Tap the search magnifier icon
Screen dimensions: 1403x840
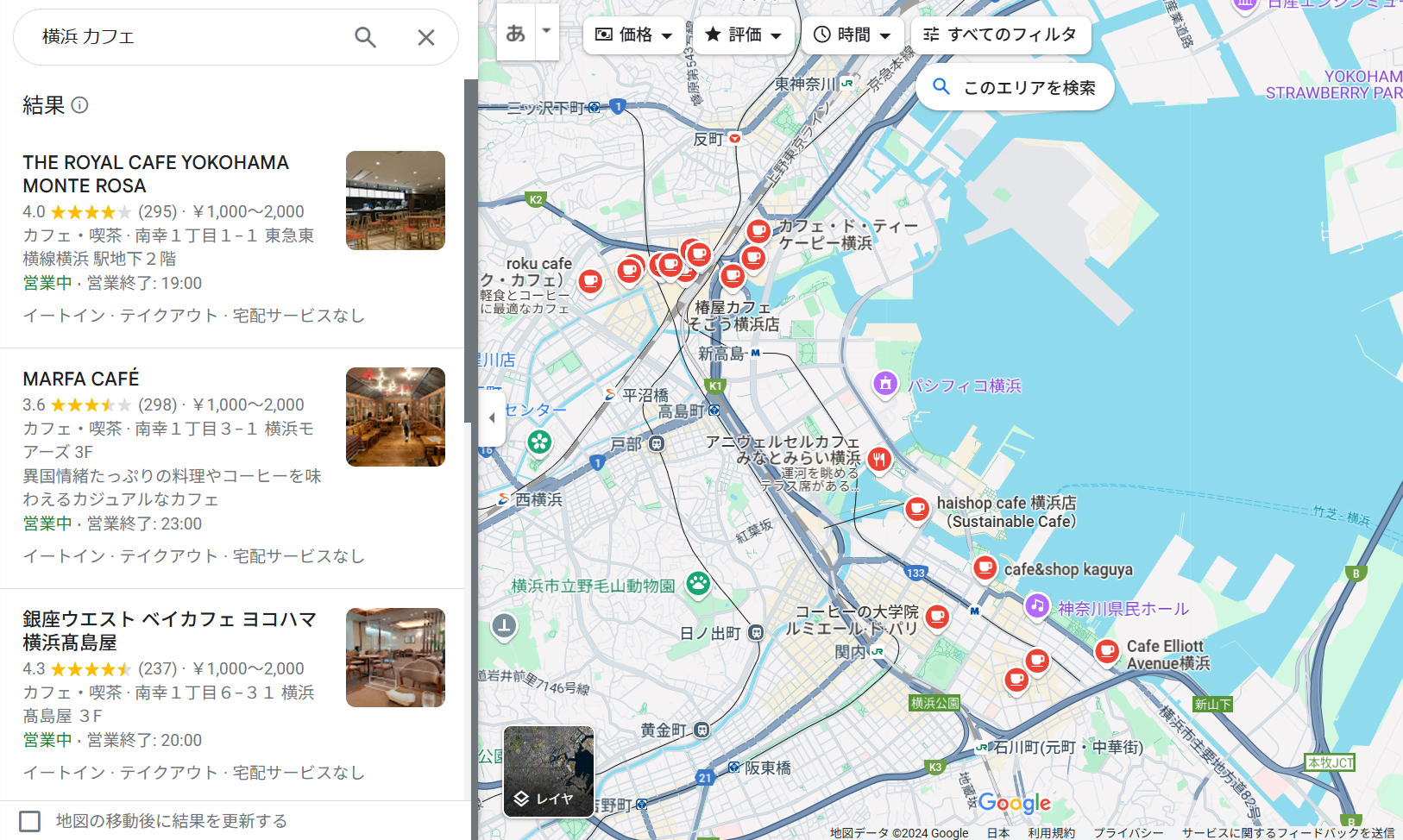[x=365, y=37]
